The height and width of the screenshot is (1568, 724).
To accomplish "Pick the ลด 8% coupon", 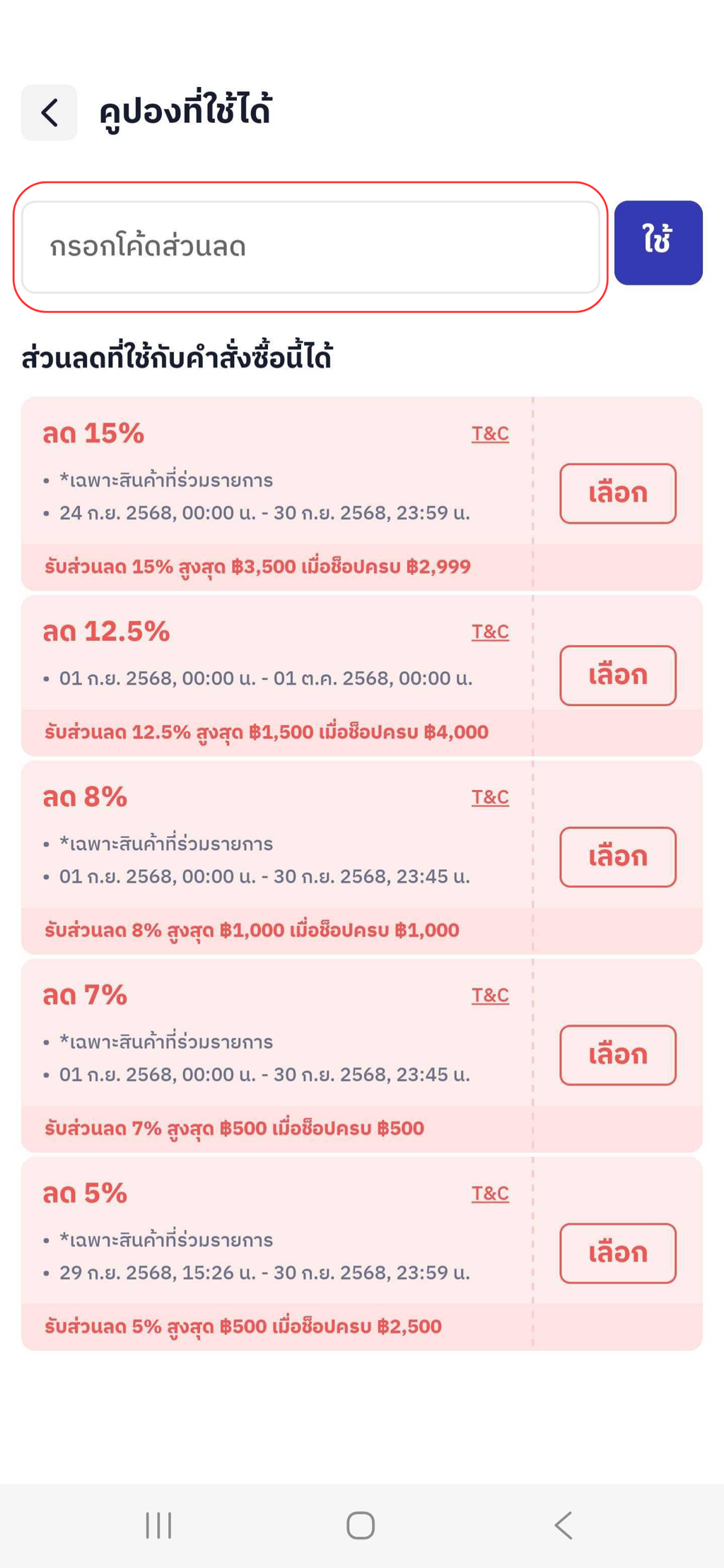I will coord(618,856).
